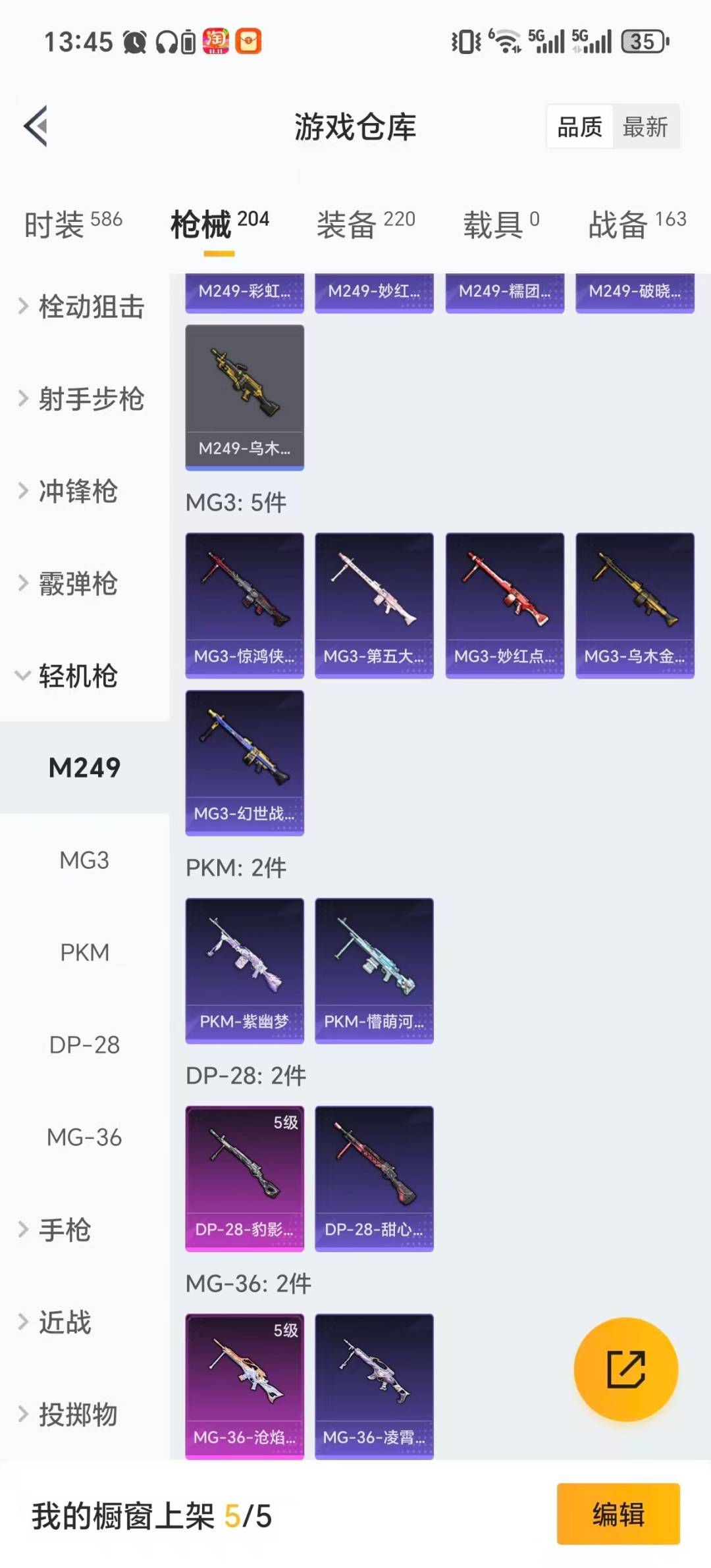Select the MG3 subcategory in sidebar
The image size is (711, 1568).
(84, 860)
